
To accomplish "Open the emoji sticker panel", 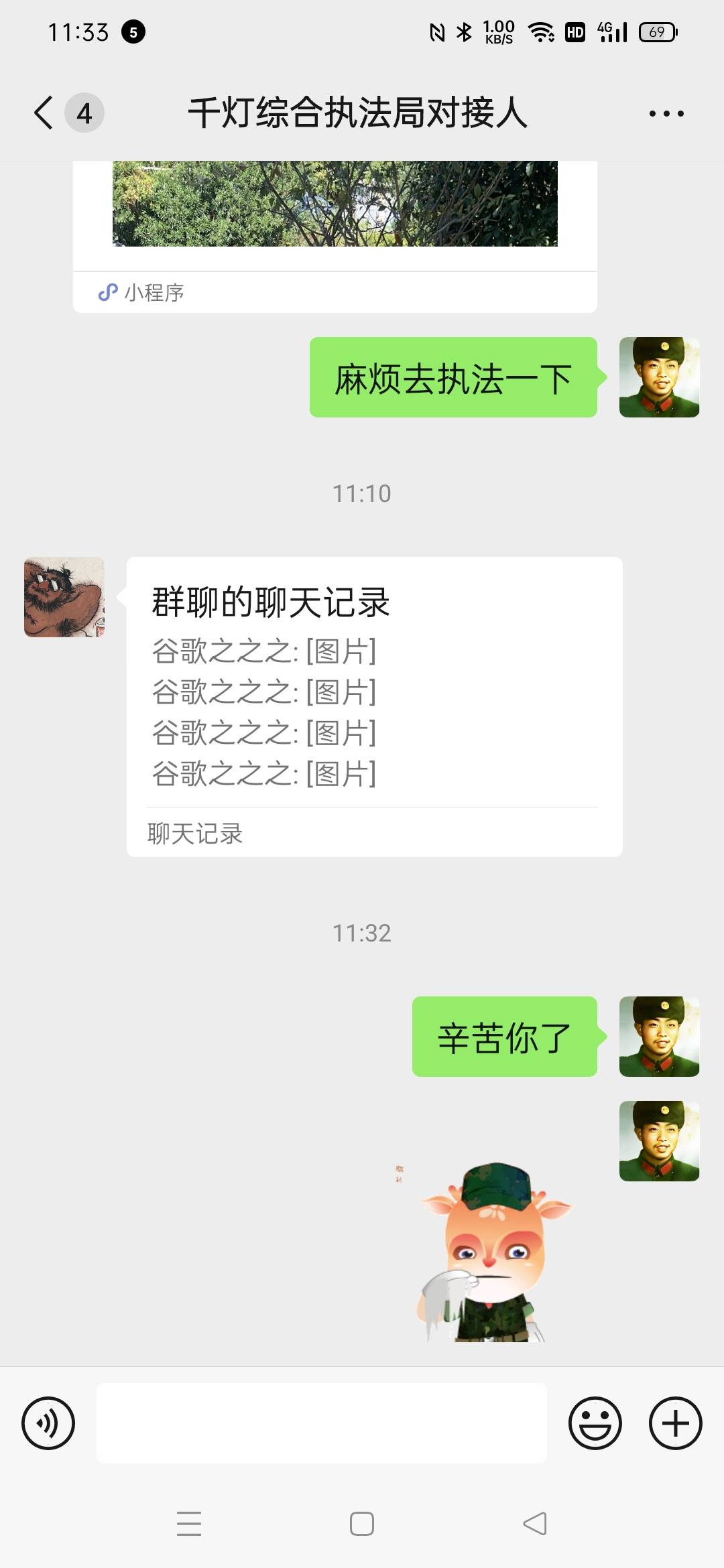I will point(595,1423).
